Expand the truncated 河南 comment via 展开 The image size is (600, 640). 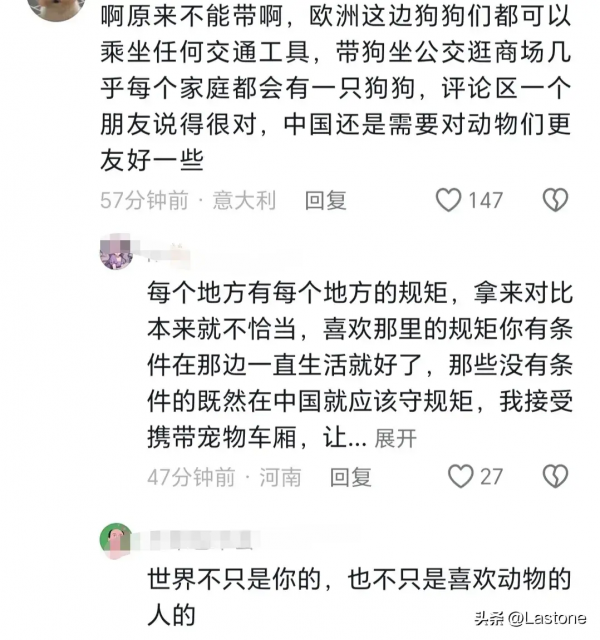click(x=396, y=438)
